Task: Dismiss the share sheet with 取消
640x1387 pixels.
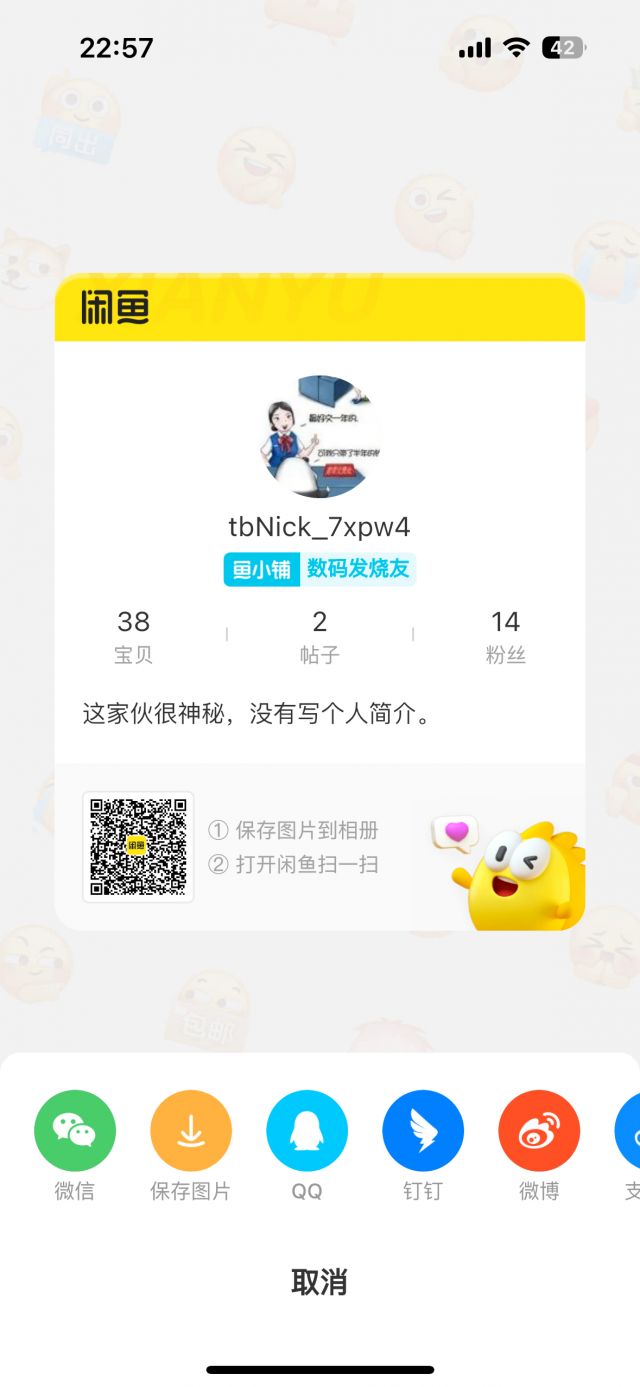Action: click(319, 1281)
